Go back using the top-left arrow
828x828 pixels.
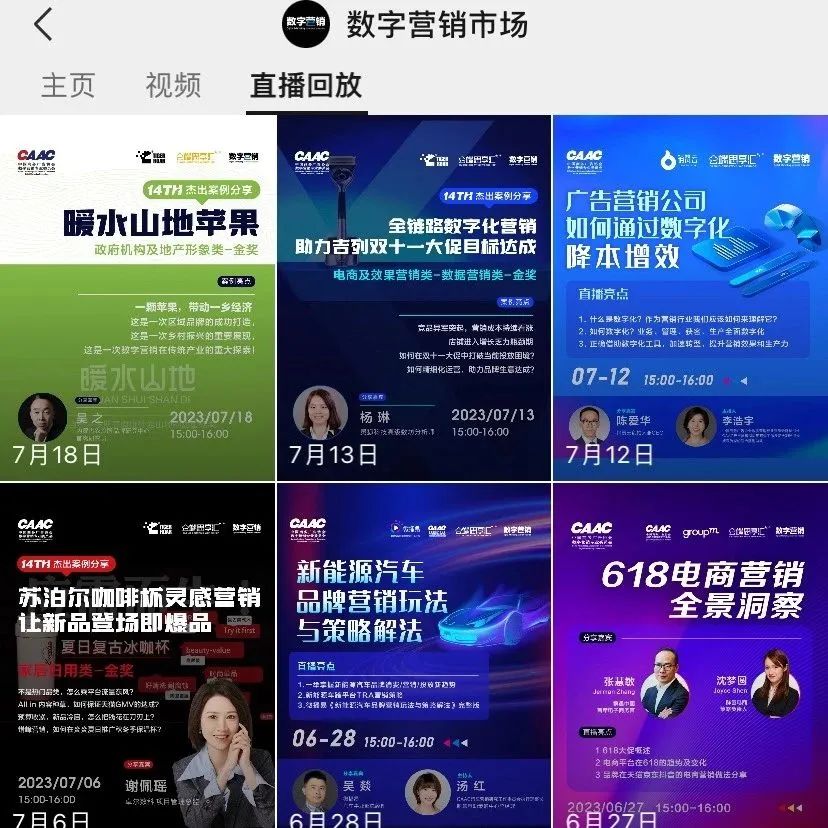(x=43, y=26)
